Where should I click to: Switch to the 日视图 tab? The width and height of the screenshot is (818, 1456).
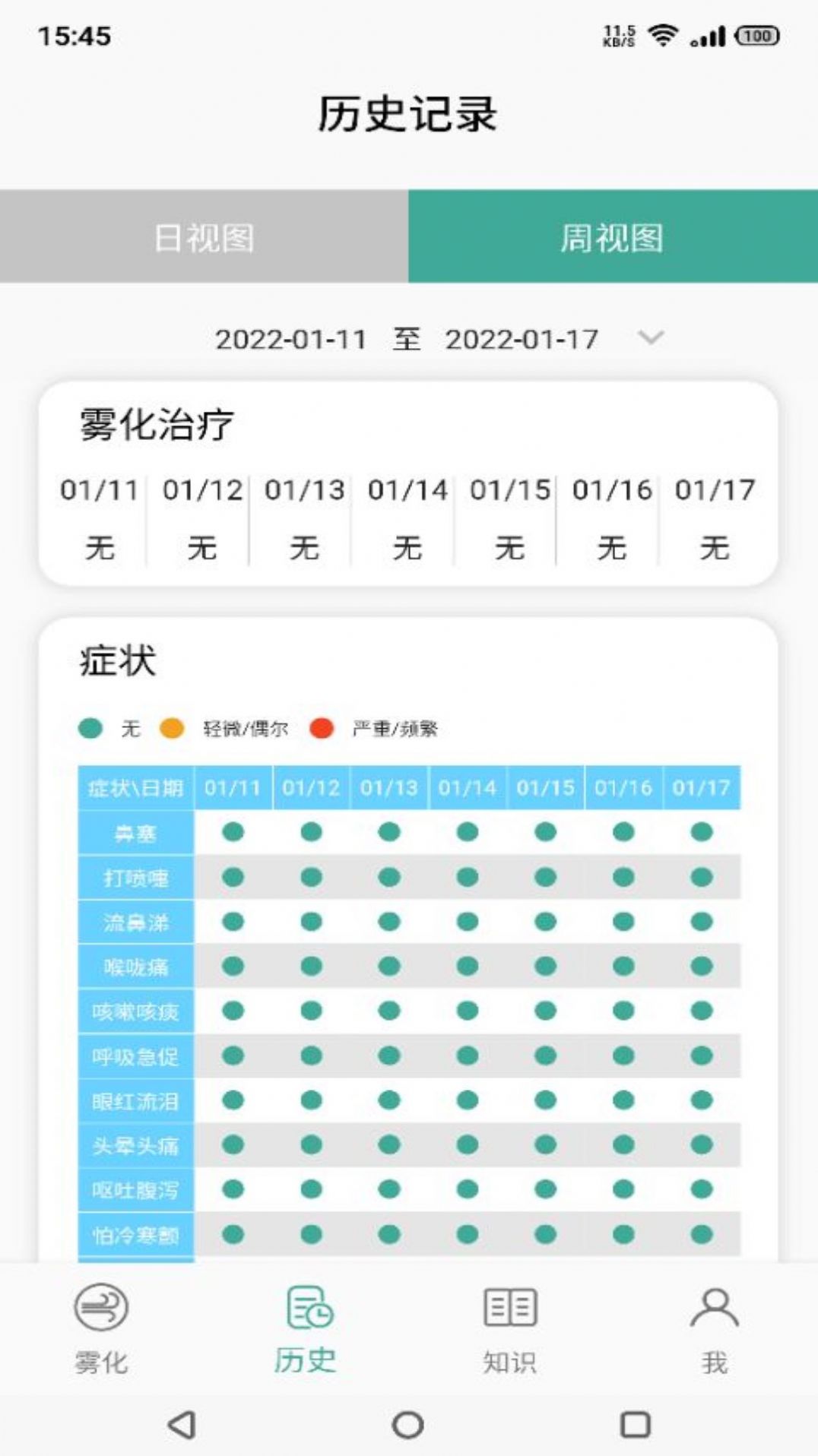tap(204, 236)
